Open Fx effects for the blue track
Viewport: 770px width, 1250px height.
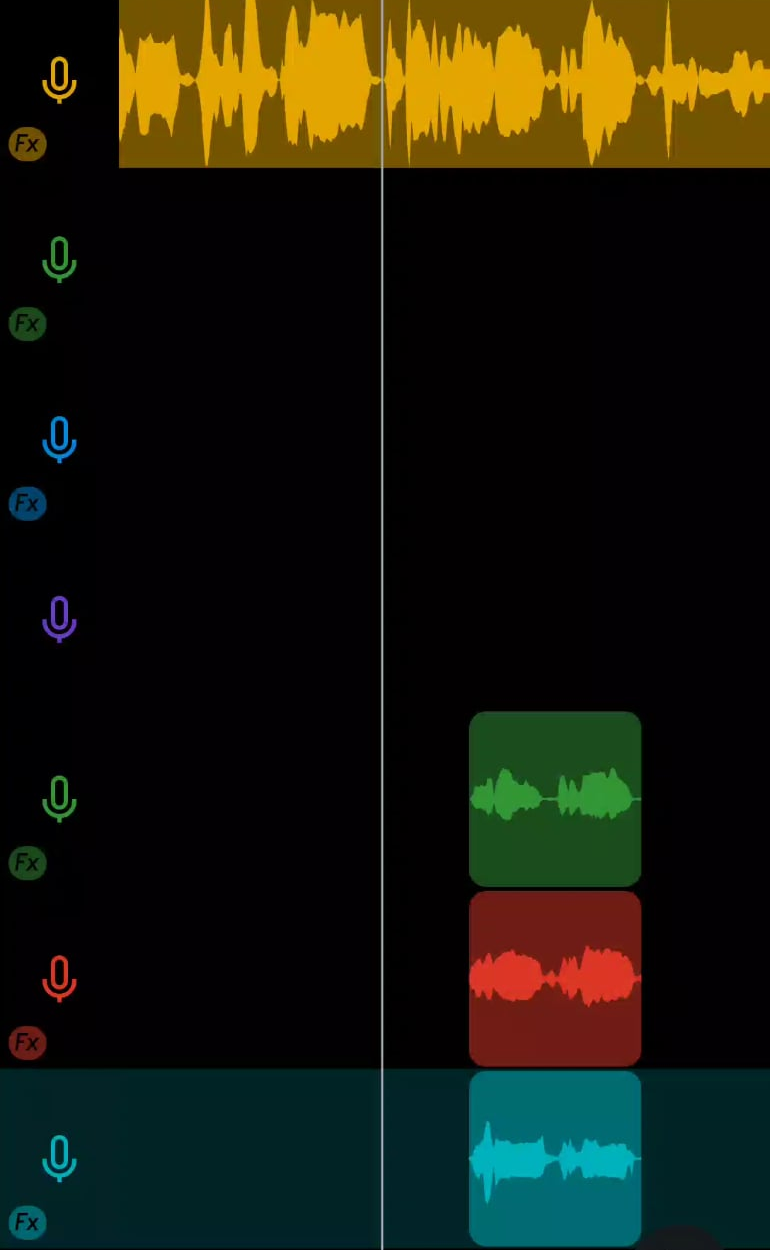click(27, 503)
